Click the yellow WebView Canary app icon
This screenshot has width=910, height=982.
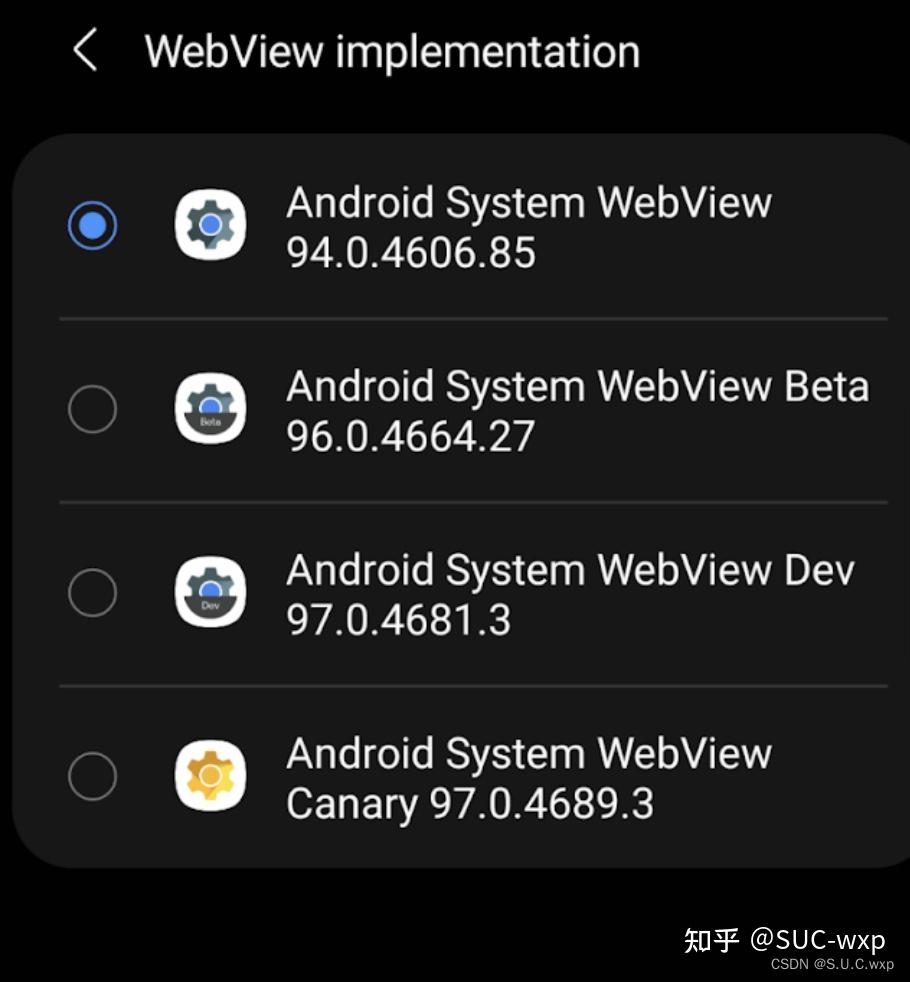click(210, 776)
